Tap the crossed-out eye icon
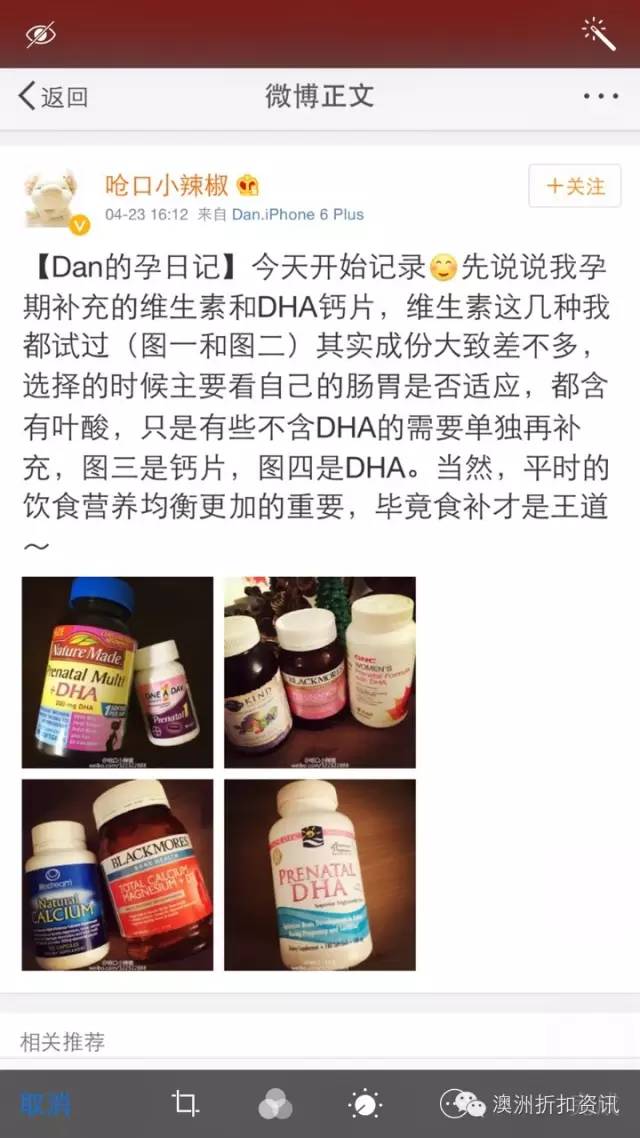The height and width of the screenshot is (1138, 640). [x=41, y=33]
